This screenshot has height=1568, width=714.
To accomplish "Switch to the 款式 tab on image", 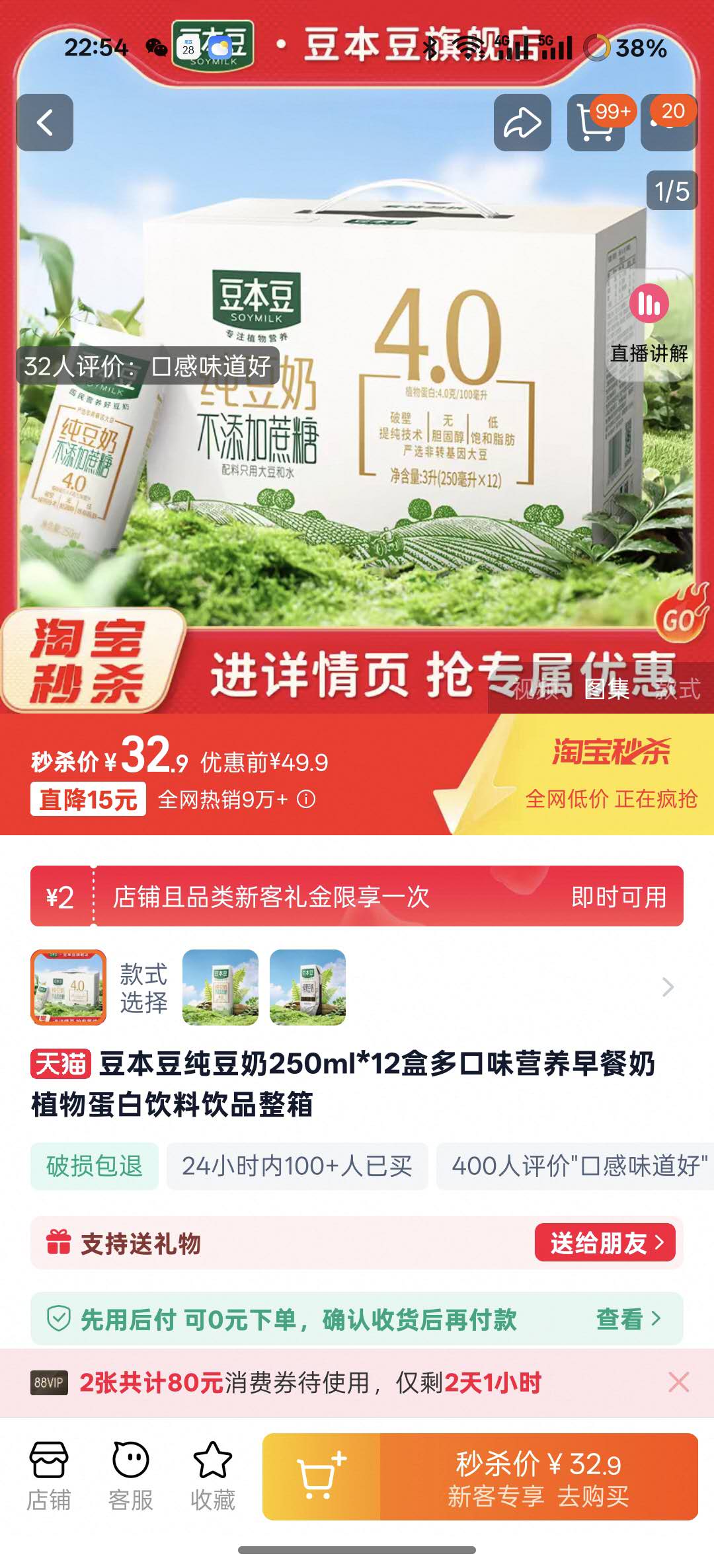I will click(678, 689).
